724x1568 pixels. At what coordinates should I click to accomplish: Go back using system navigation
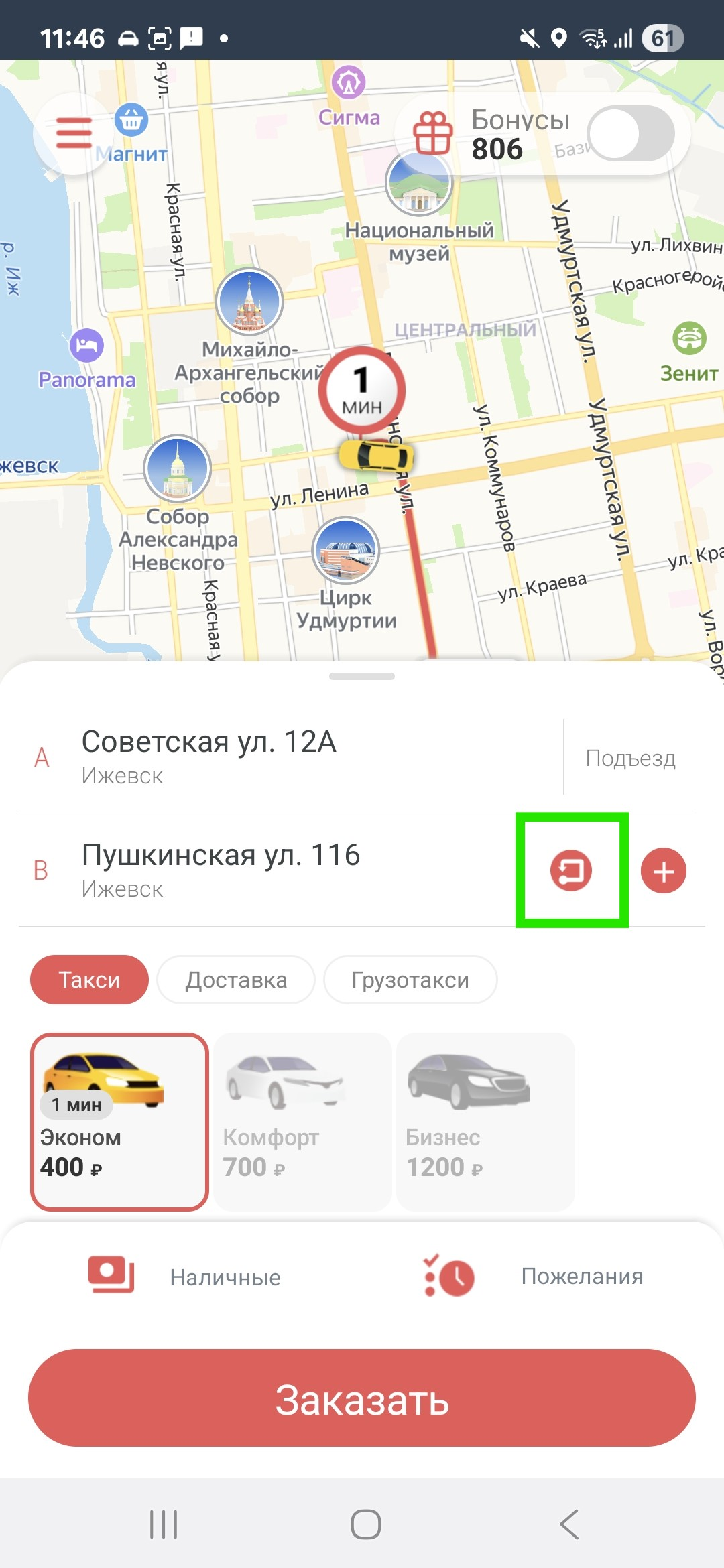pos(569,1524)
